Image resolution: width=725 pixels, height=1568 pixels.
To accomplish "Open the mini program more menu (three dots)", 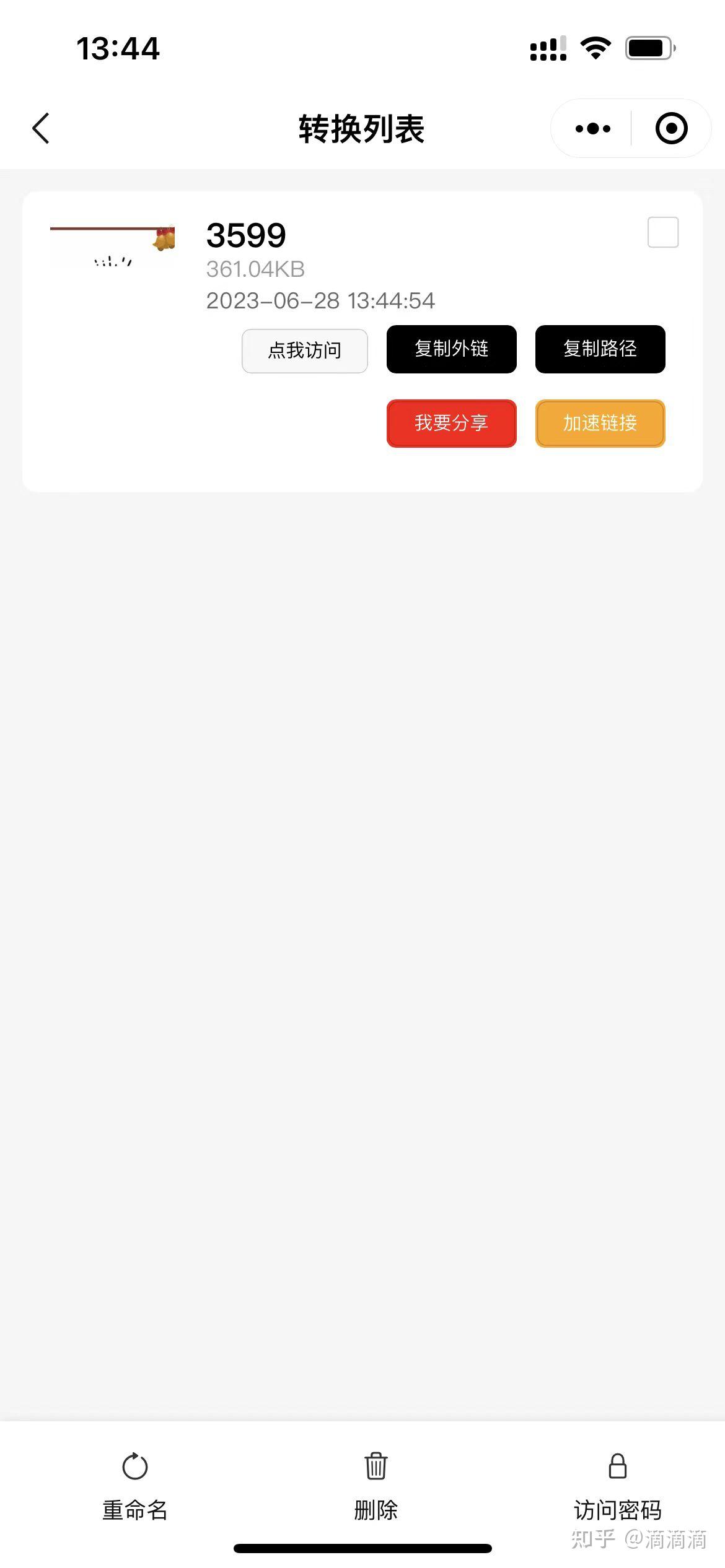I will point(592,129).
